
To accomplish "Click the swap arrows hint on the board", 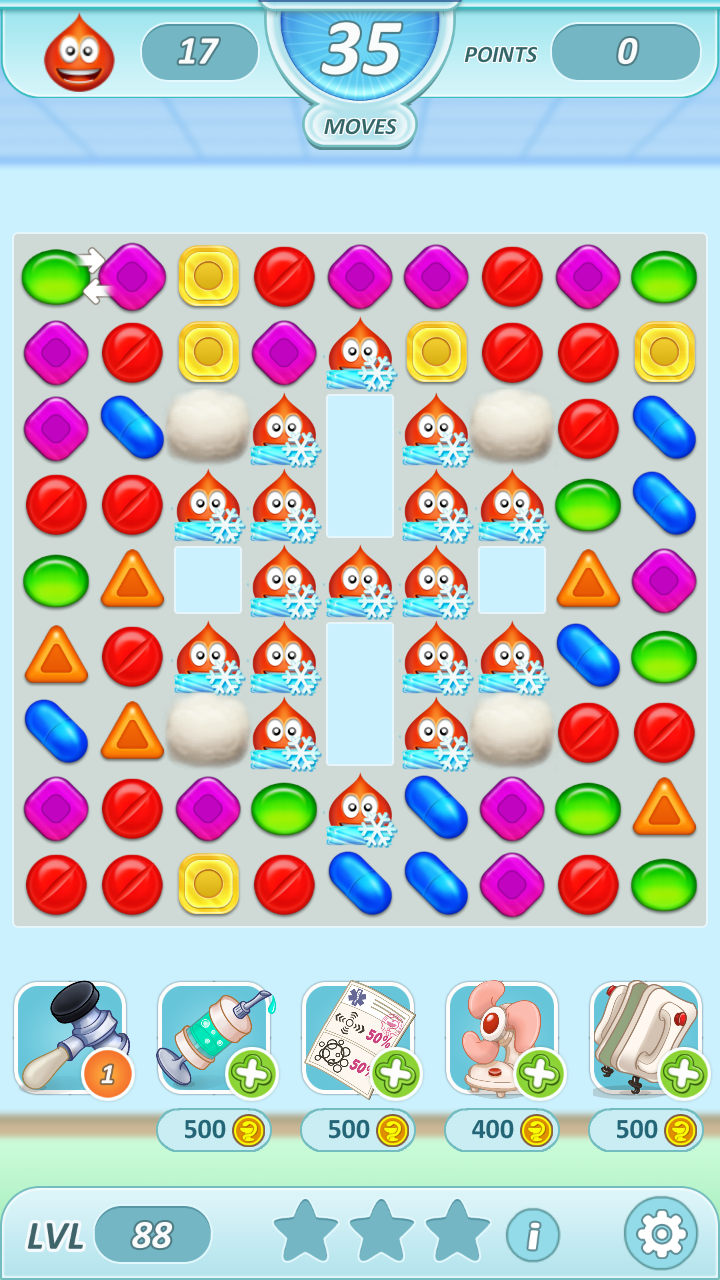I will pyautogui.click(x=92, y=276).
